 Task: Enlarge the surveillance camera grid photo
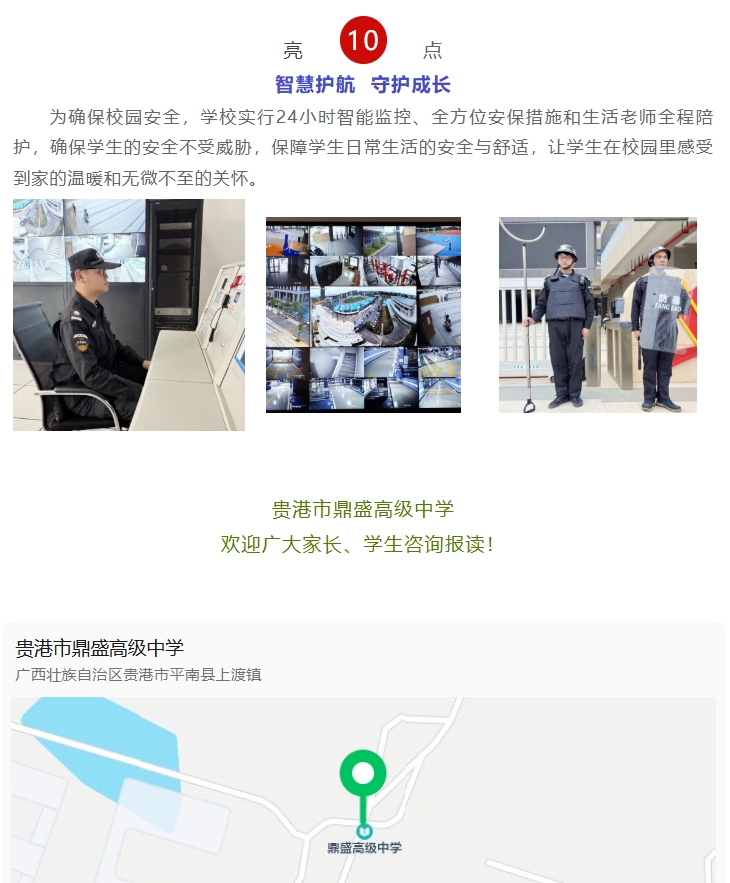(363, 315)
